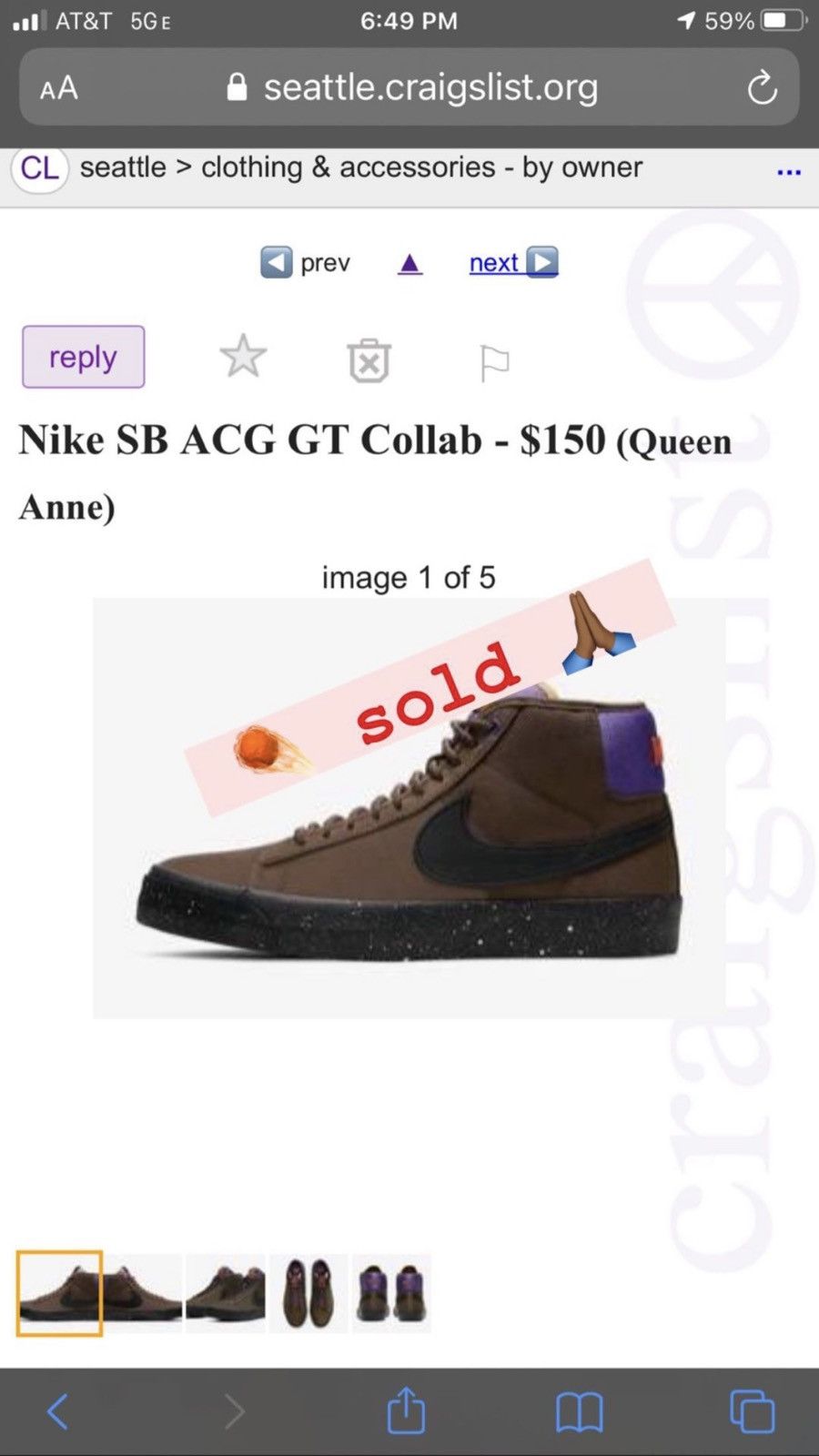Select the fourth thumbnail showing top view
The height and width of the screenshot is (1456, 819).
(x=308, y=1293)
